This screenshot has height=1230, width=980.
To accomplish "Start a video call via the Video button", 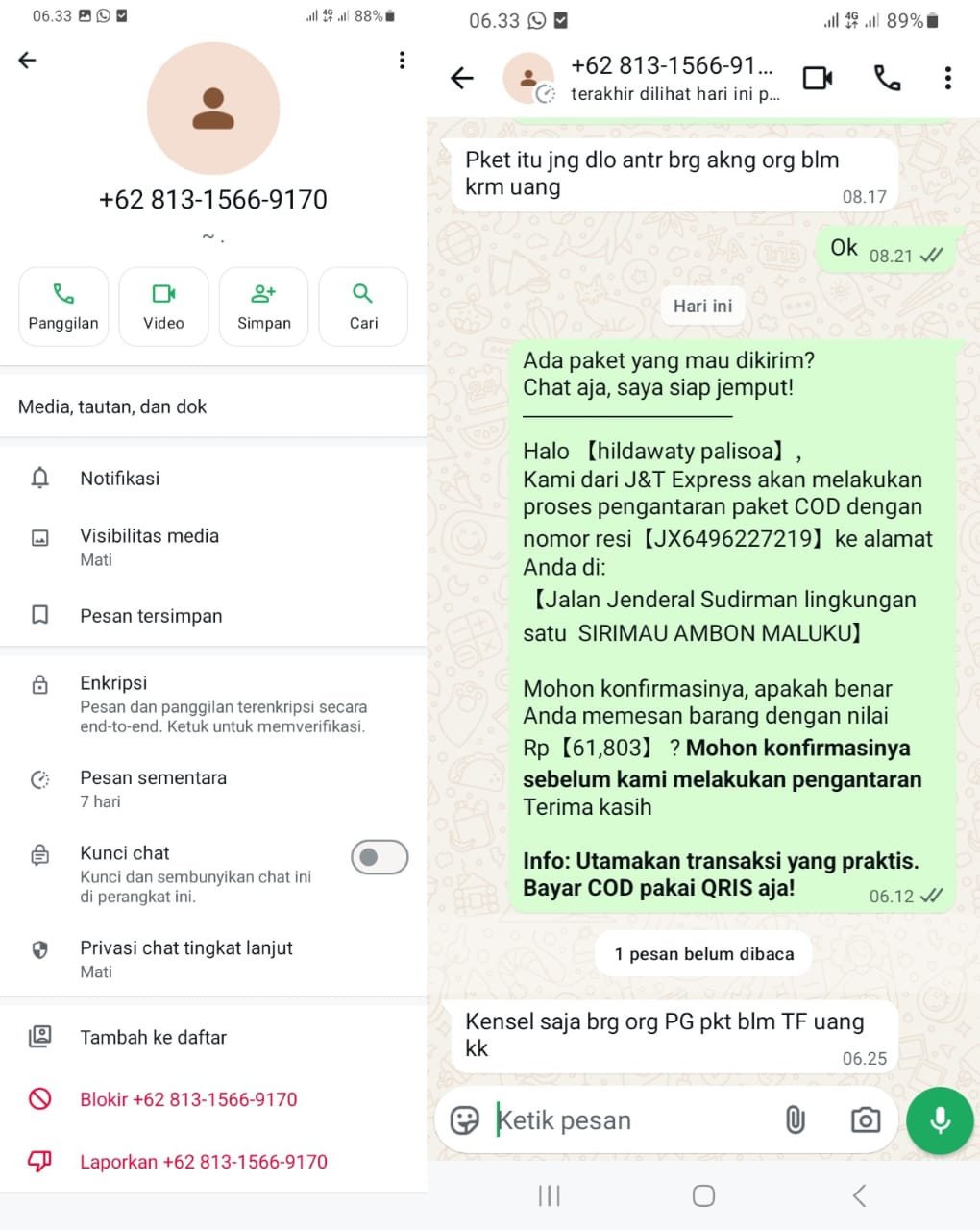I will [x=163, y=307].
